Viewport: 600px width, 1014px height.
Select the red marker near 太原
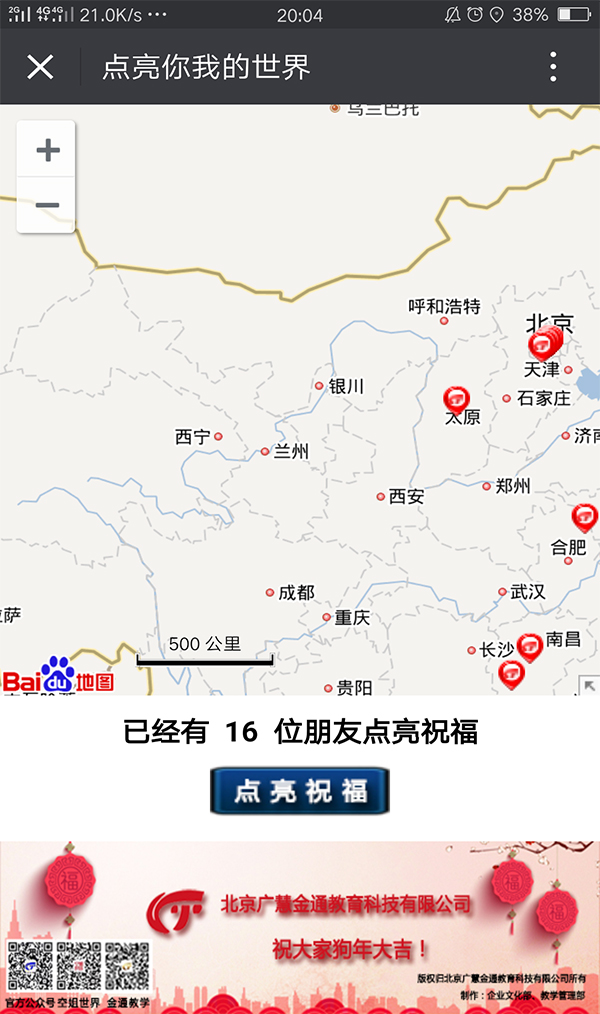coord(457,399)
